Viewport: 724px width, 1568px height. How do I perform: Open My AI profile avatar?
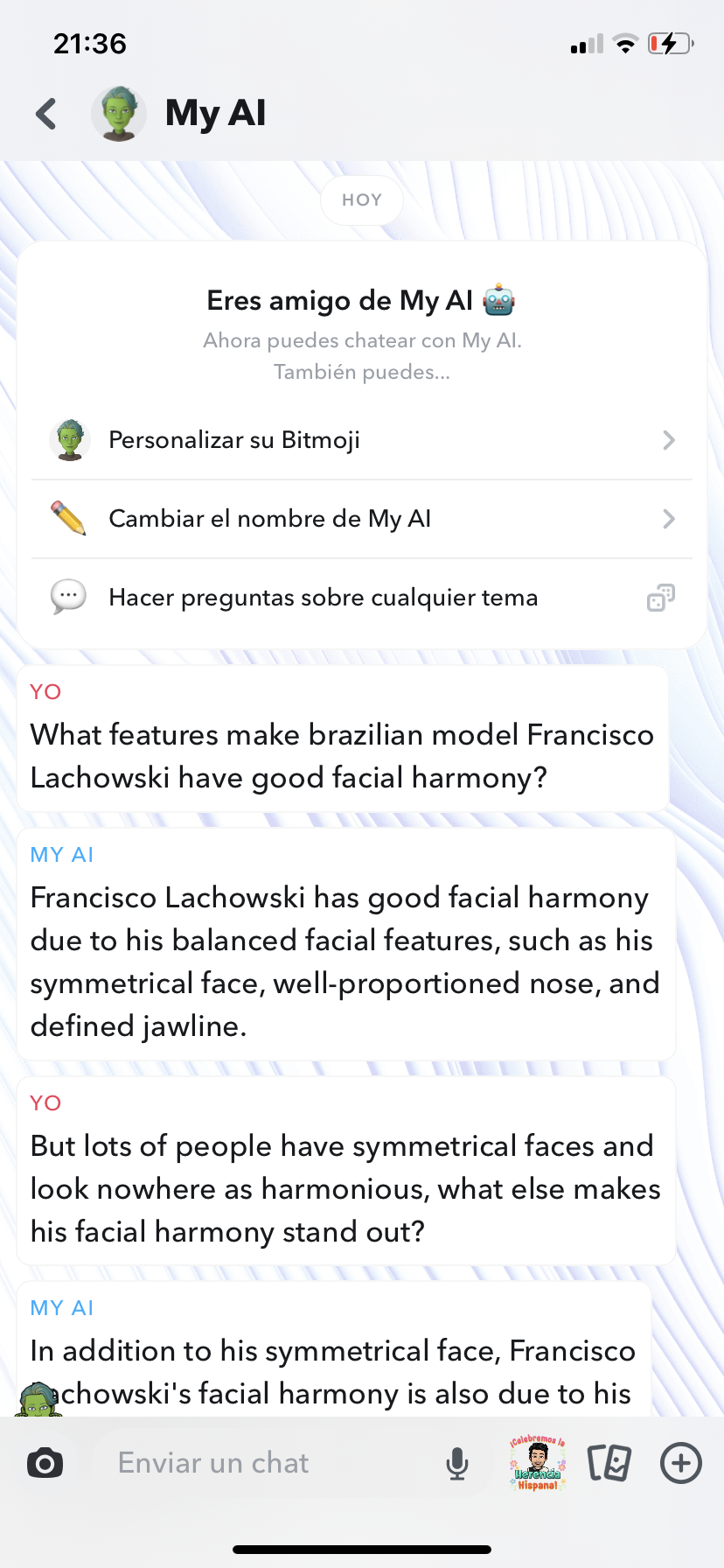119,114
